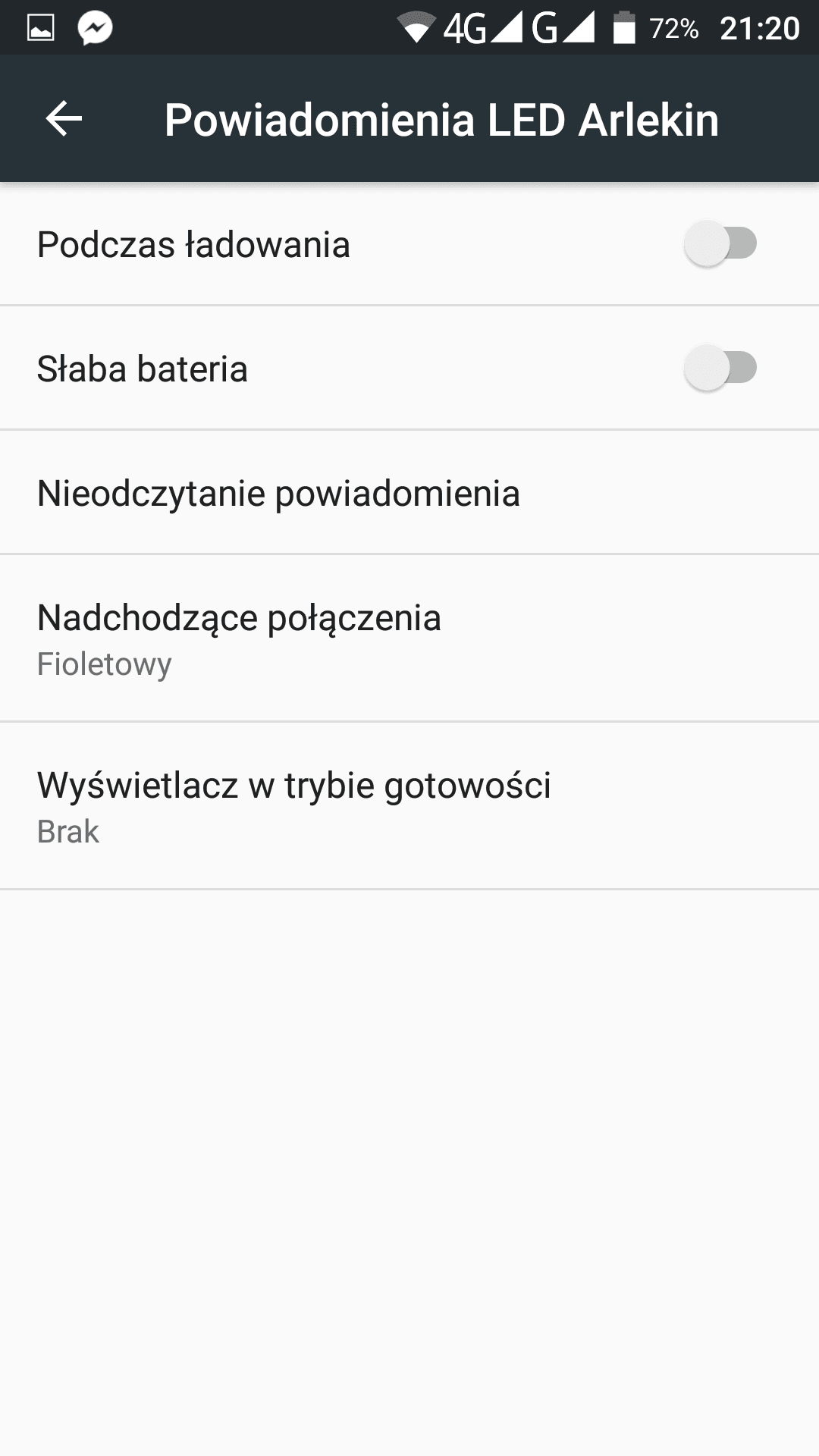Enable the Podczas ładowania switch
Image resolution: width=819 pixels, height=1456 pixels.
point(720,243)
